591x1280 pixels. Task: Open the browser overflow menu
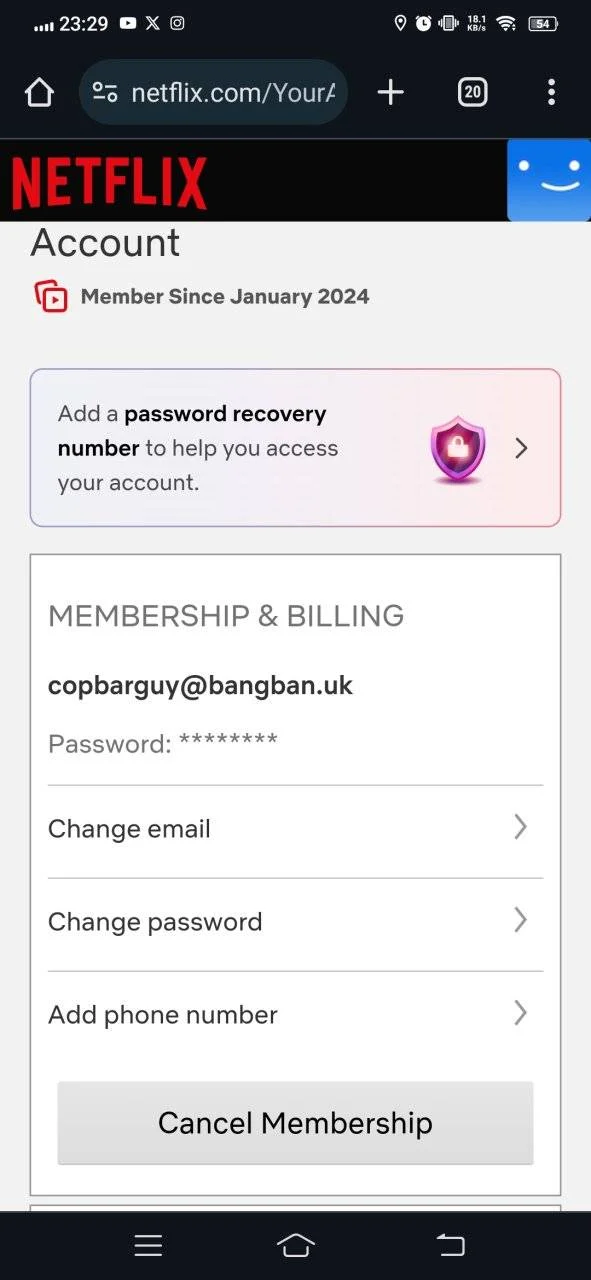pyautogui.click(x=551, y=93)
